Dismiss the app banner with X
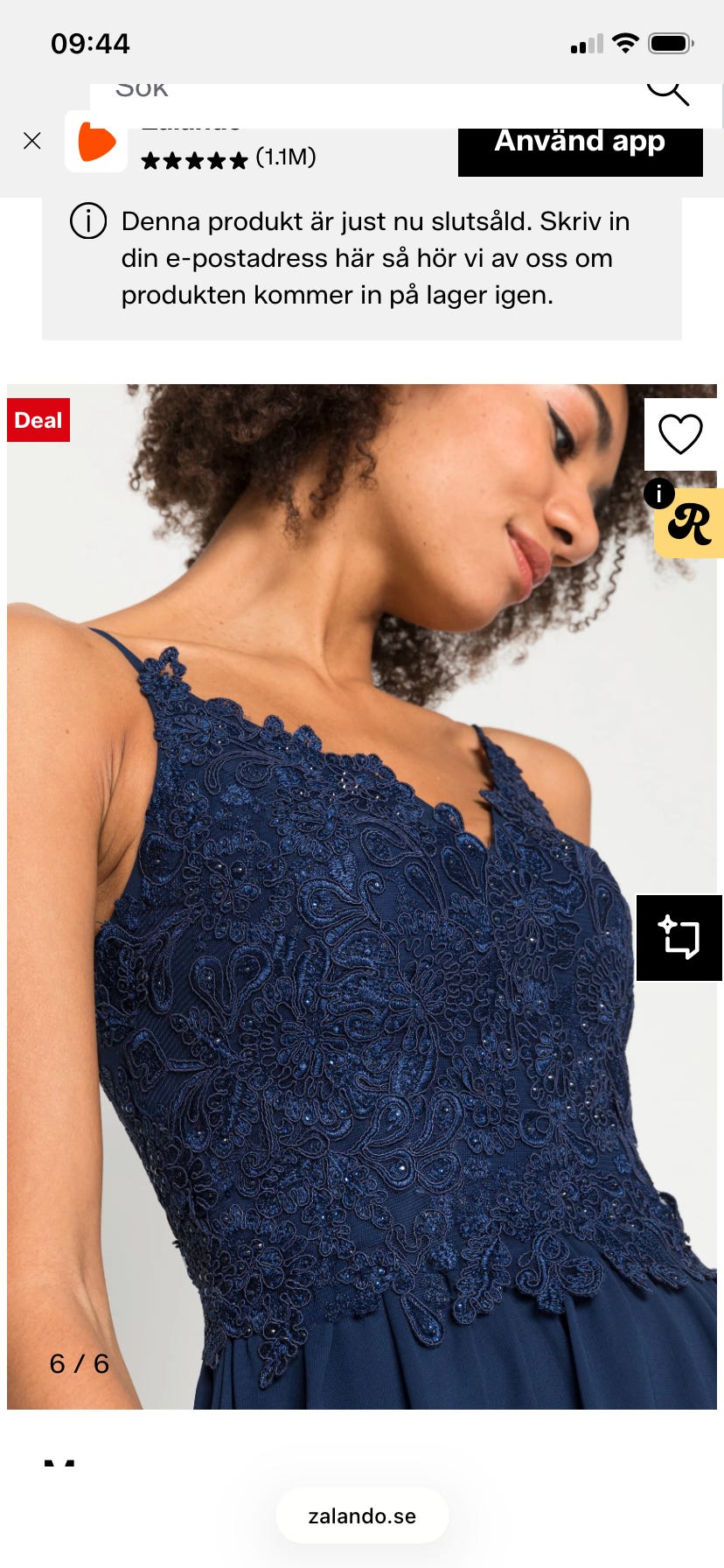 pos(32,141)
